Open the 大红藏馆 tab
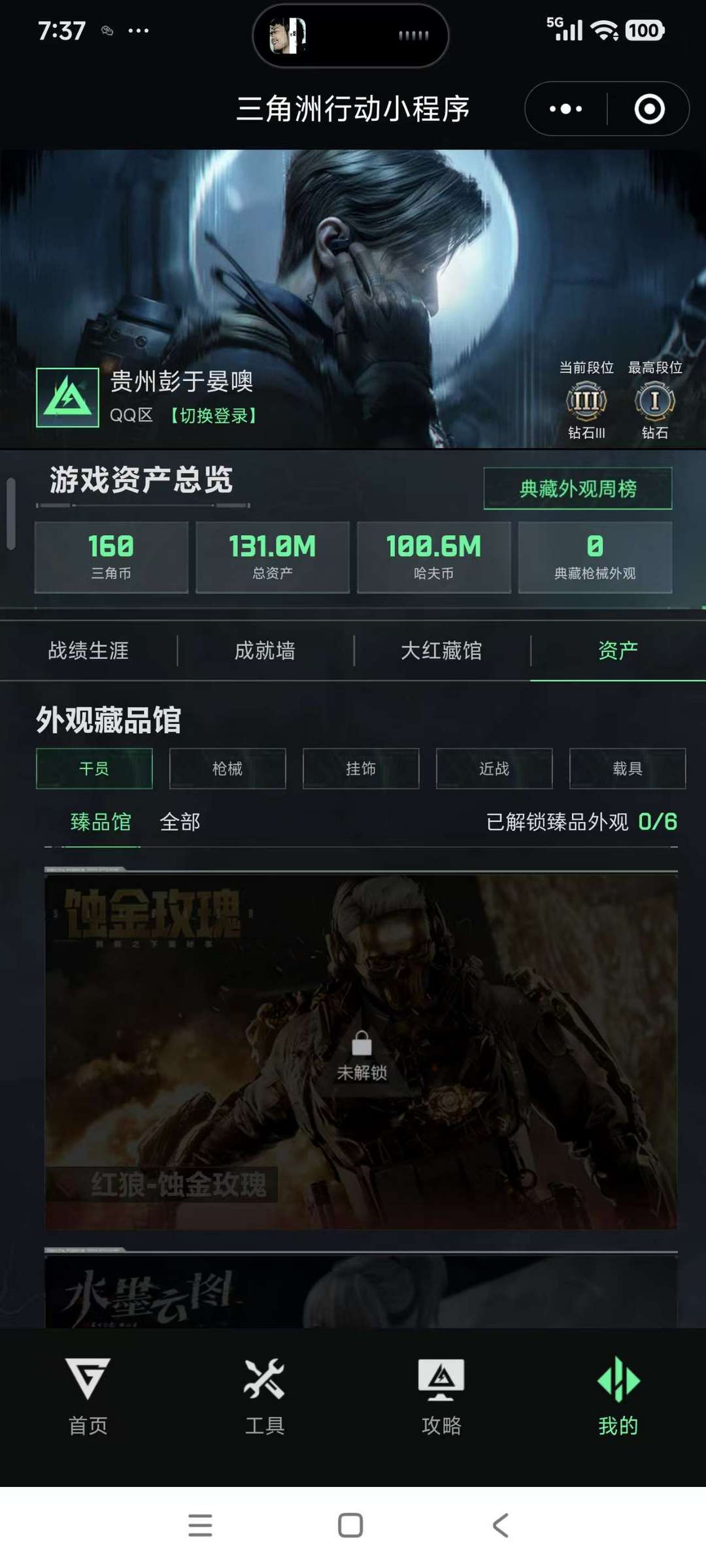 pyautogui.click(x=441, y=651)
